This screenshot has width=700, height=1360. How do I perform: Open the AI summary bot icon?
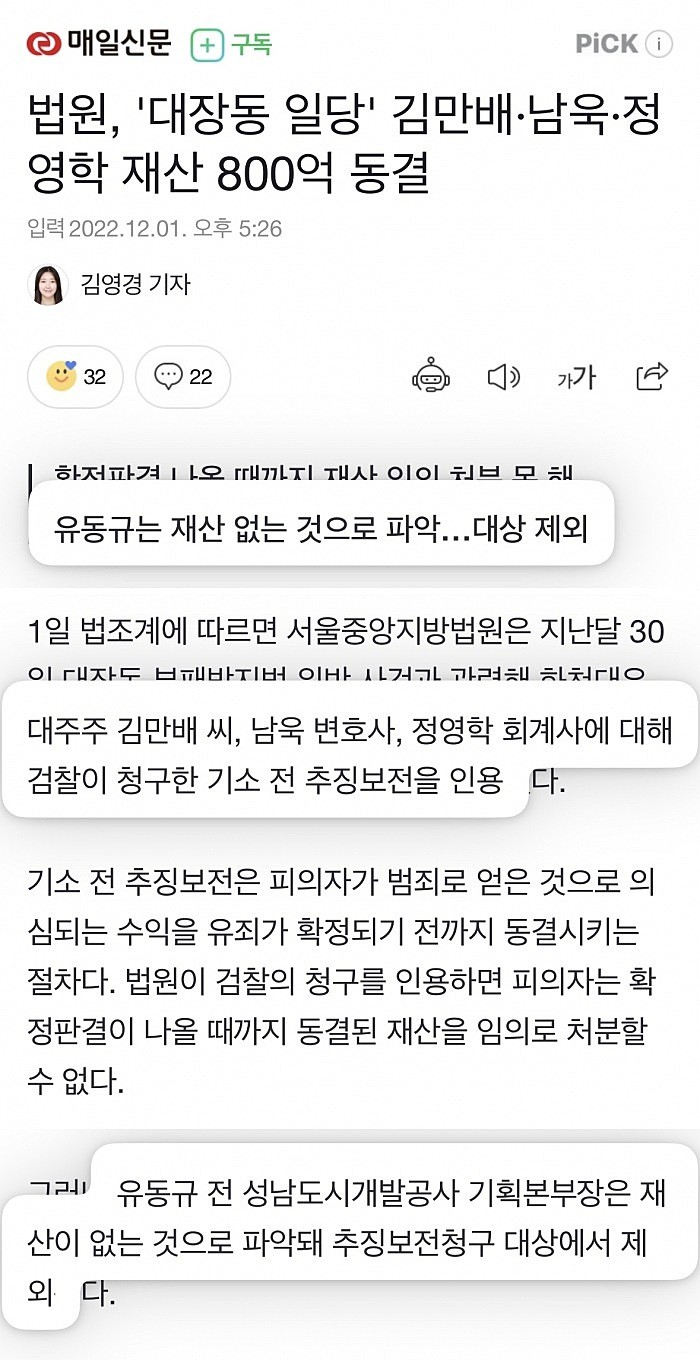(x=430, y=377)
